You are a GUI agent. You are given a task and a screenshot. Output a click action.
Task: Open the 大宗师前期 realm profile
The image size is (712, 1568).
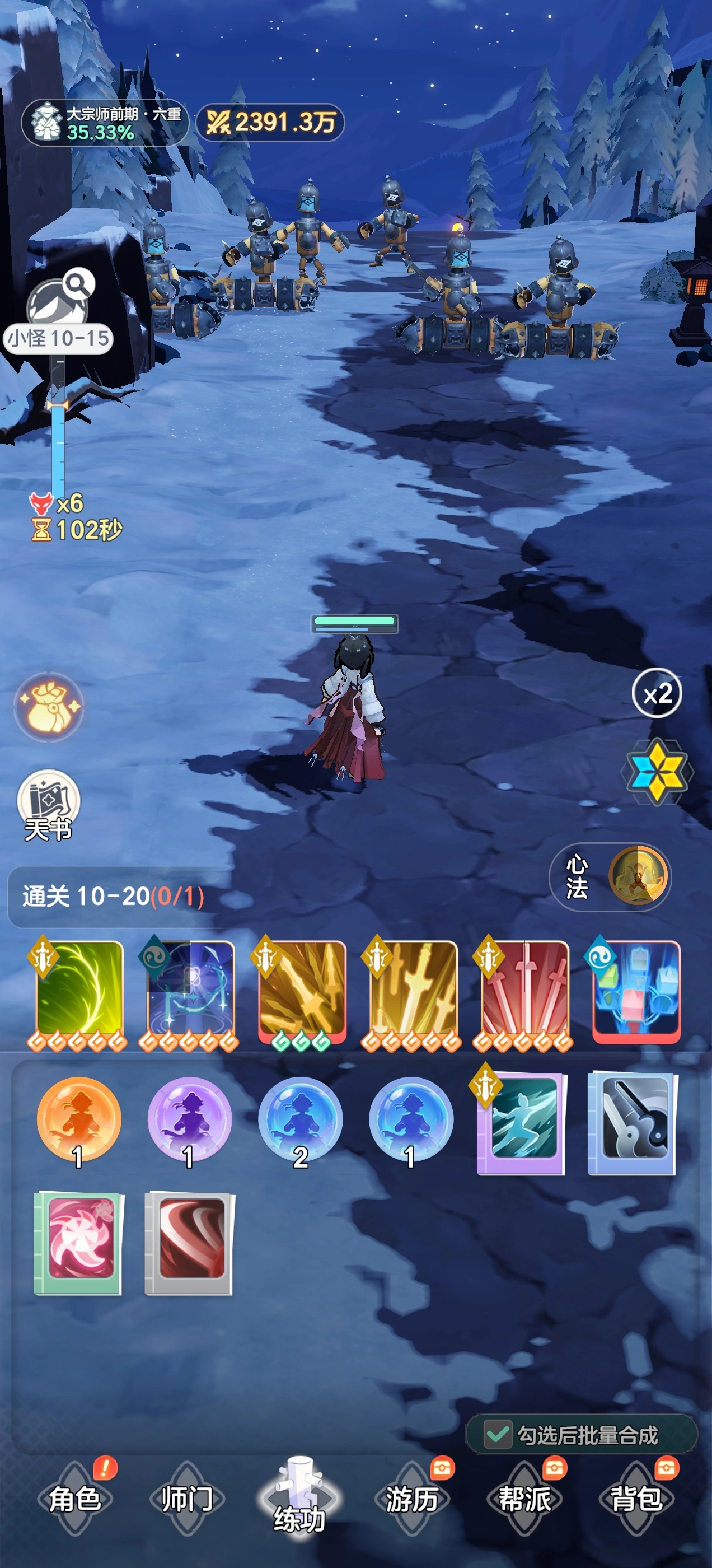pyautogui.click(x=105, y=122)
